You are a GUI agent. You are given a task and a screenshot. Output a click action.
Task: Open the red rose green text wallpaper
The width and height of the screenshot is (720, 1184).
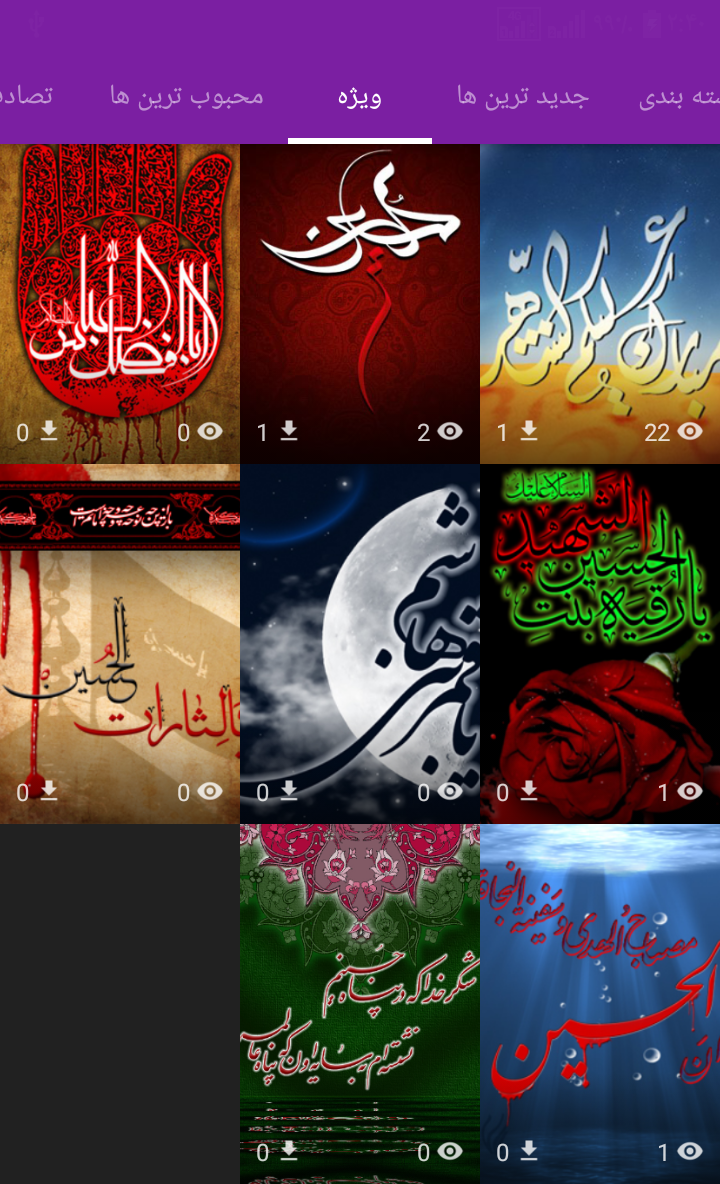coord(599,640)
